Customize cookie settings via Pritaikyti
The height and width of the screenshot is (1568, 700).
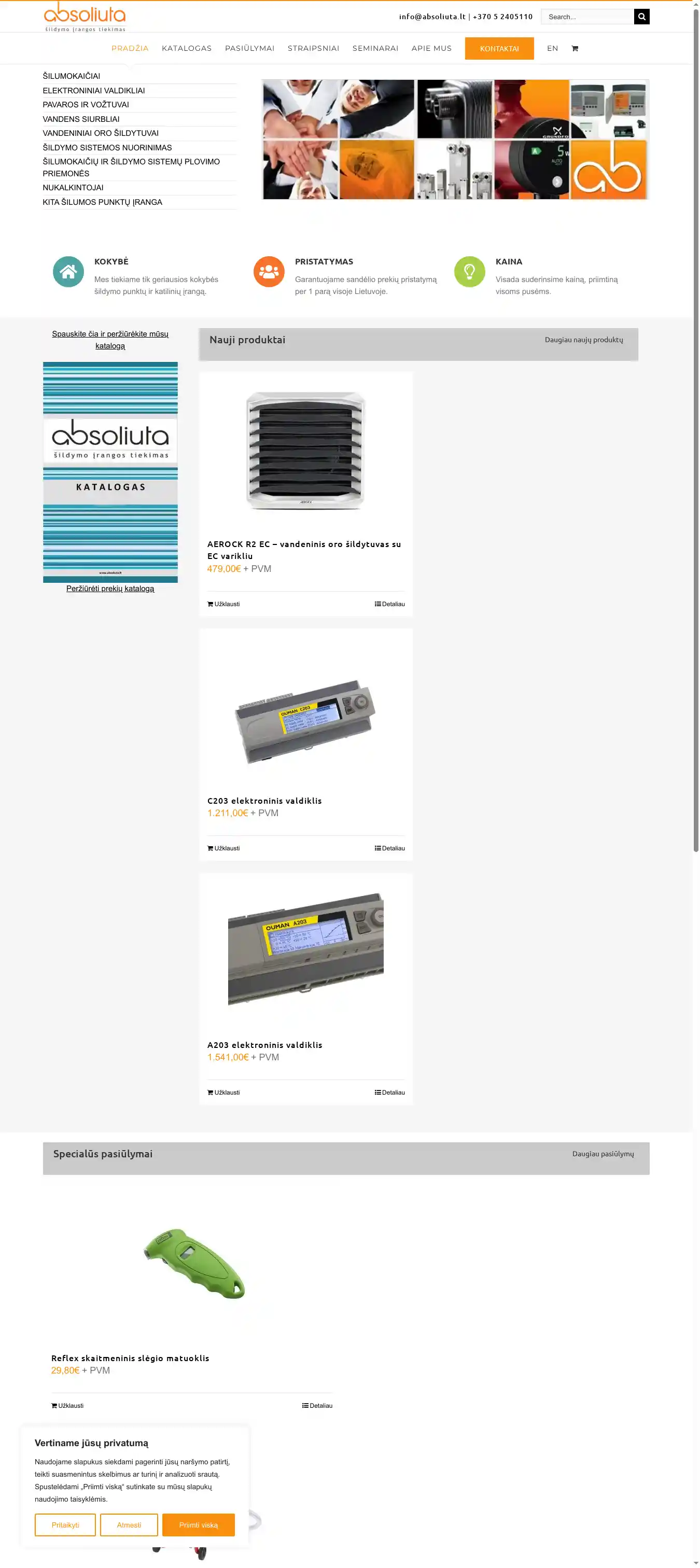(x=65, y=1524)
